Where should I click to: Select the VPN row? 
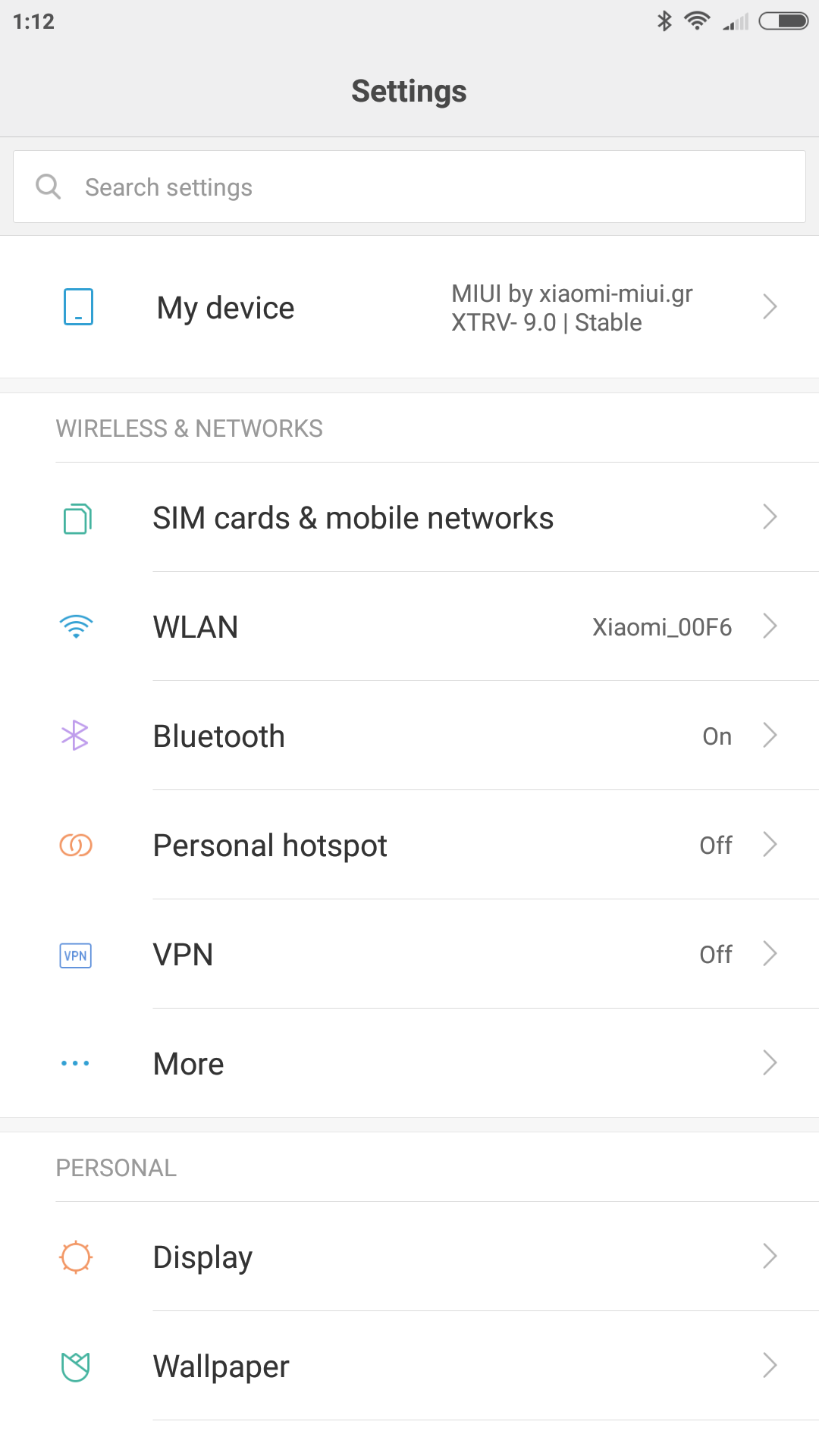[409, 955]
